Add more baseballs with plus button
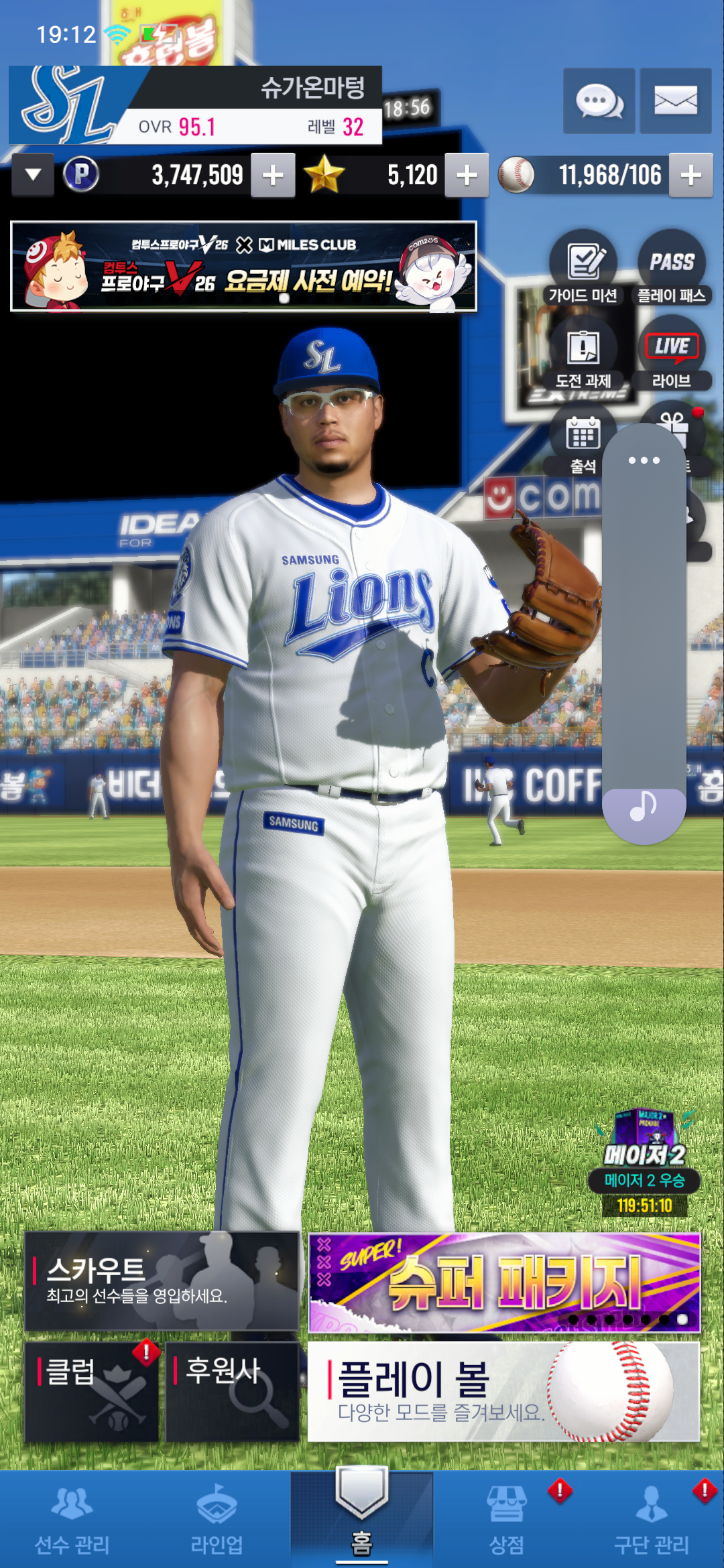Screen dimensions: 724x1568 (x=690, y=176)
